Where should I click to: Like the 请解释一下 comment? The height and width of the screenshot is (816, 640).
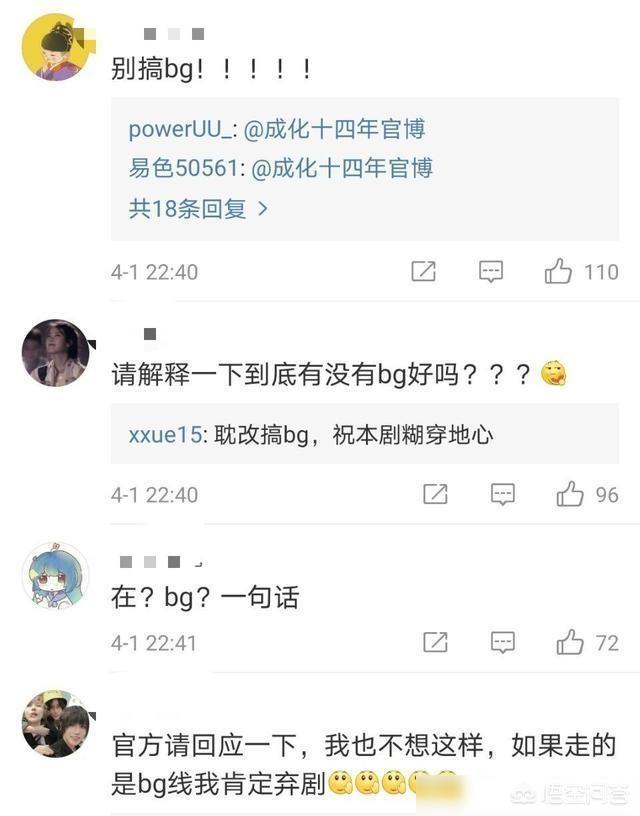570,494
